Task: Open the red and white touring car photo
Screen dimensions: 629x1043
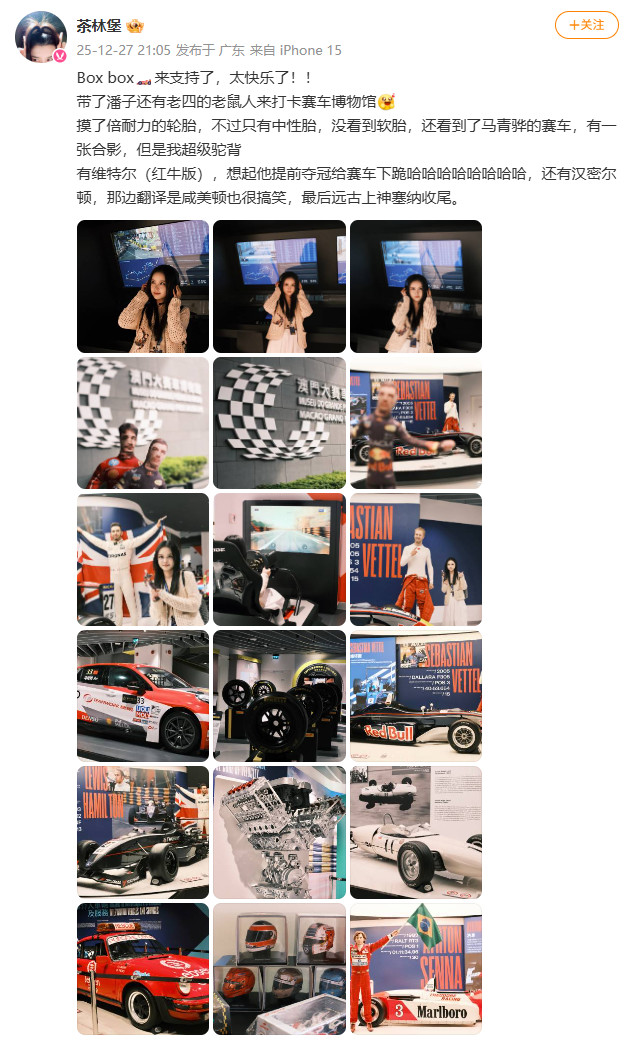Action: click(143, 696)
